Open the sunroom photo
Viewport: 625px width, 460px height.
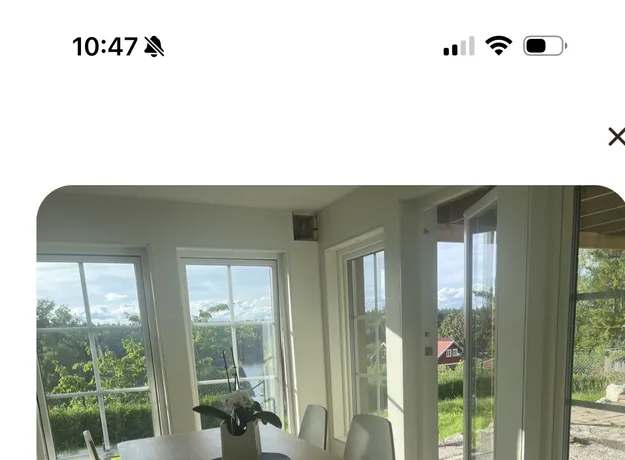click(x=330, y=325)
